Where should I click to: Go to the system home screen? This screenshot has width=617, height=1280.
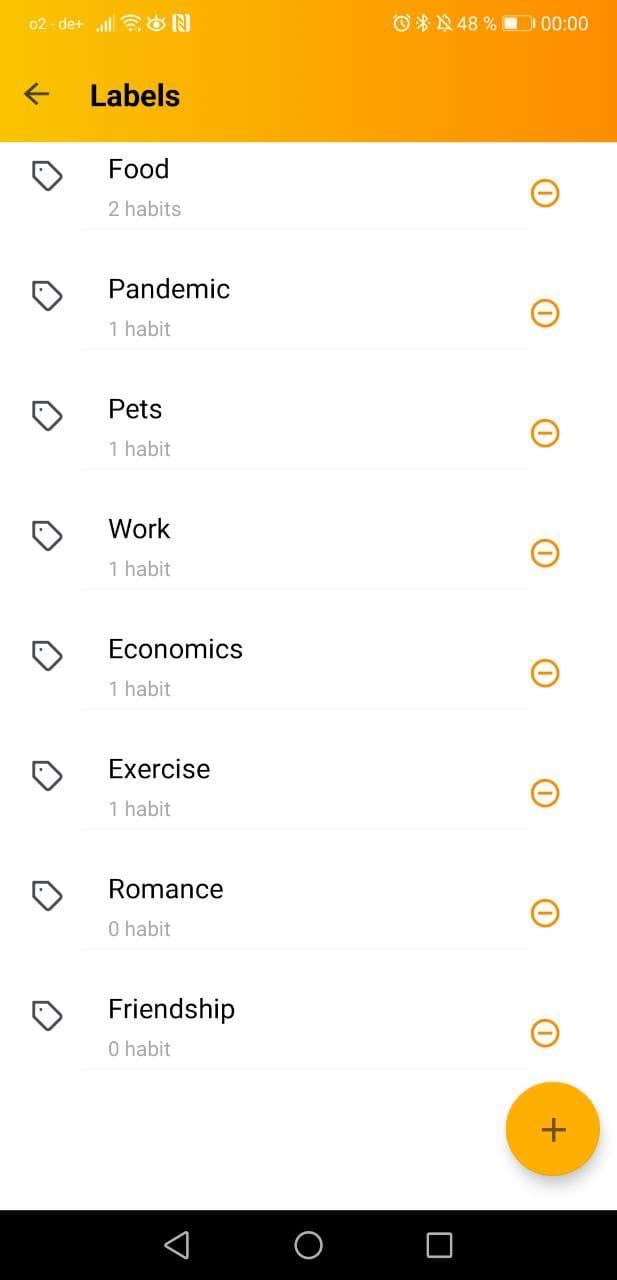(x=308, y=1244)
